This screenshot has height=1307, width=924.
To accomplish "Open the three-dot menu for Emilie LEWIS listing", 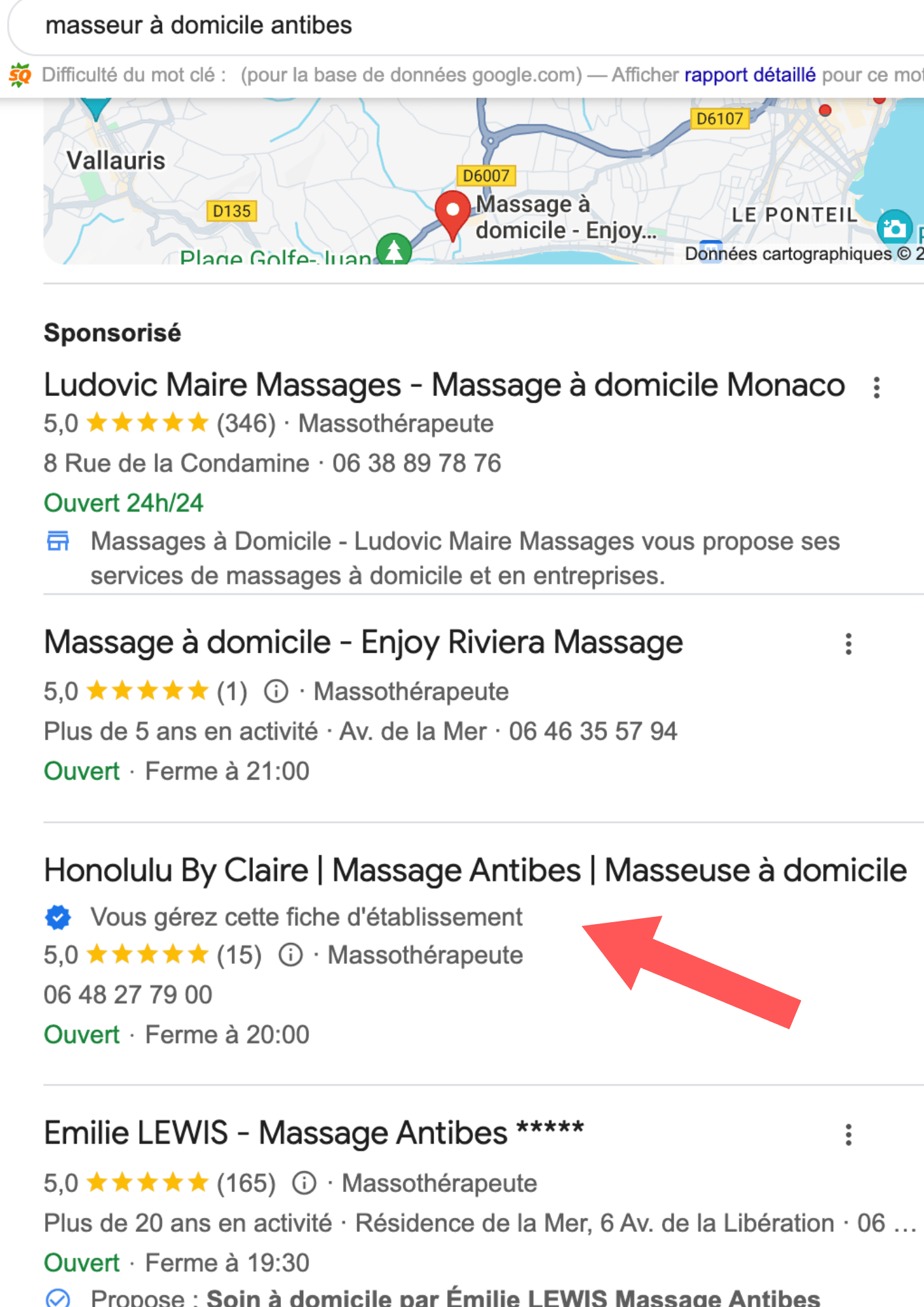I will (848, 1134).
